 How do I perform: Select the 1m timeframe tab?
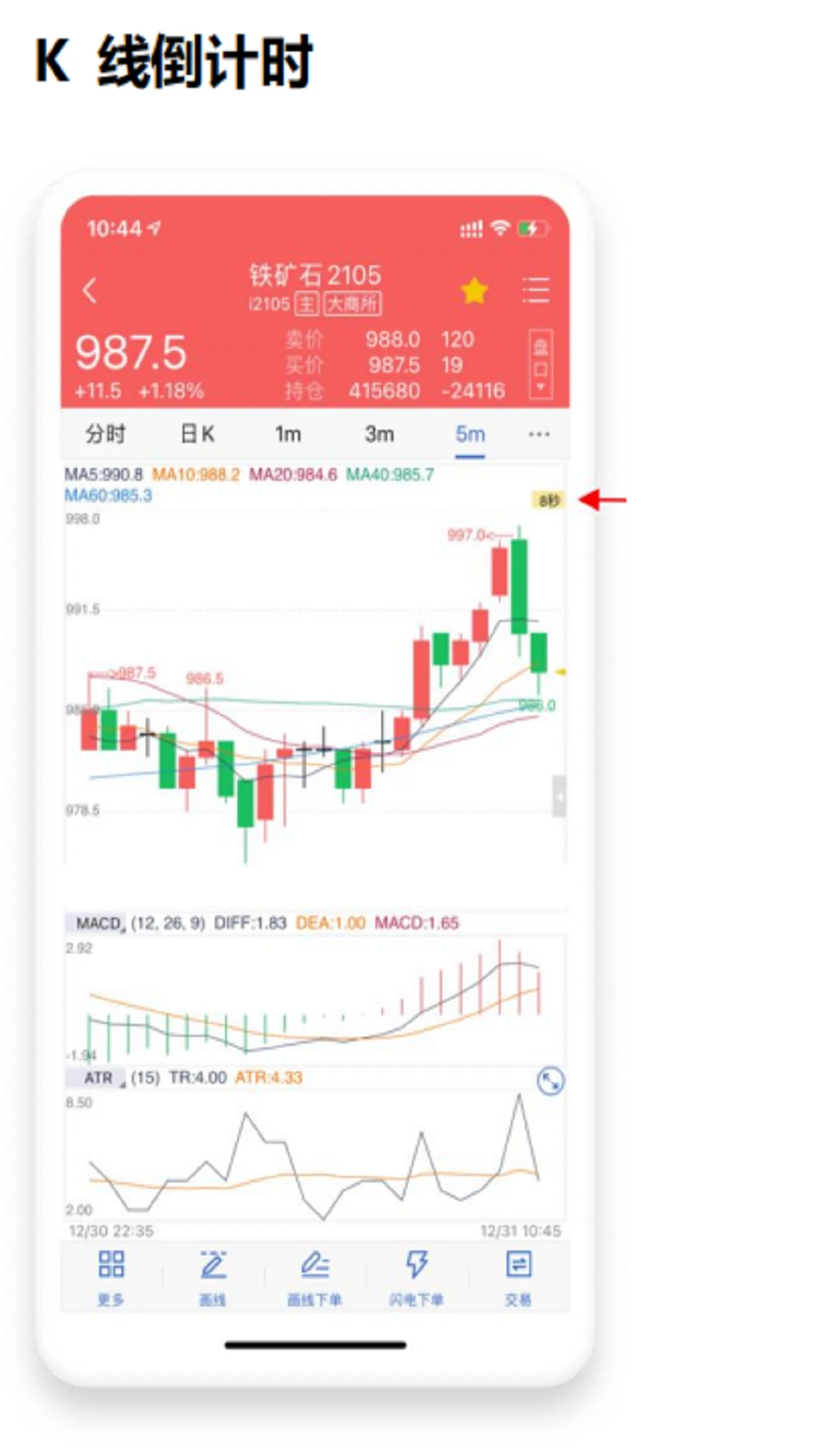coord(288,434)
